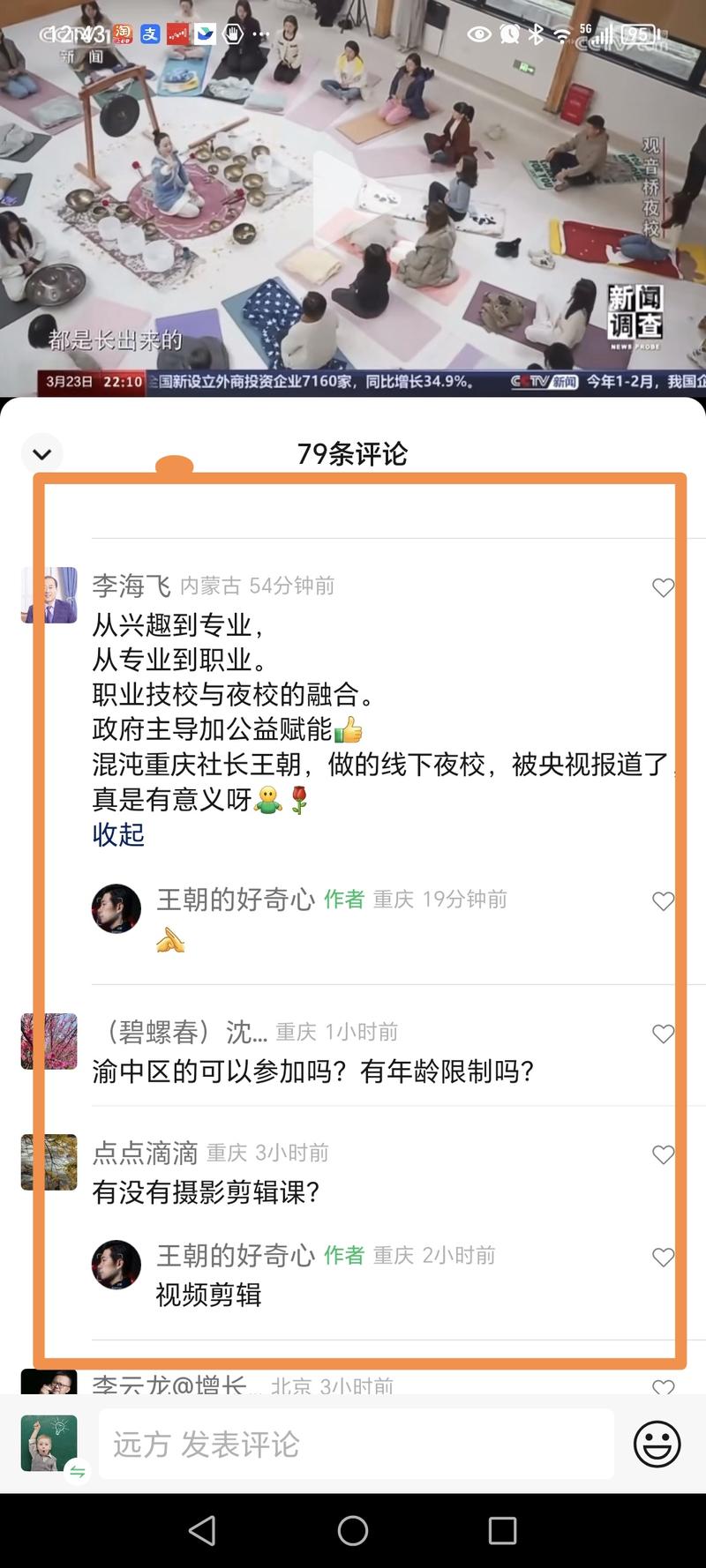
Task: Open Alipay from the status bar
Action: [151, 34]
